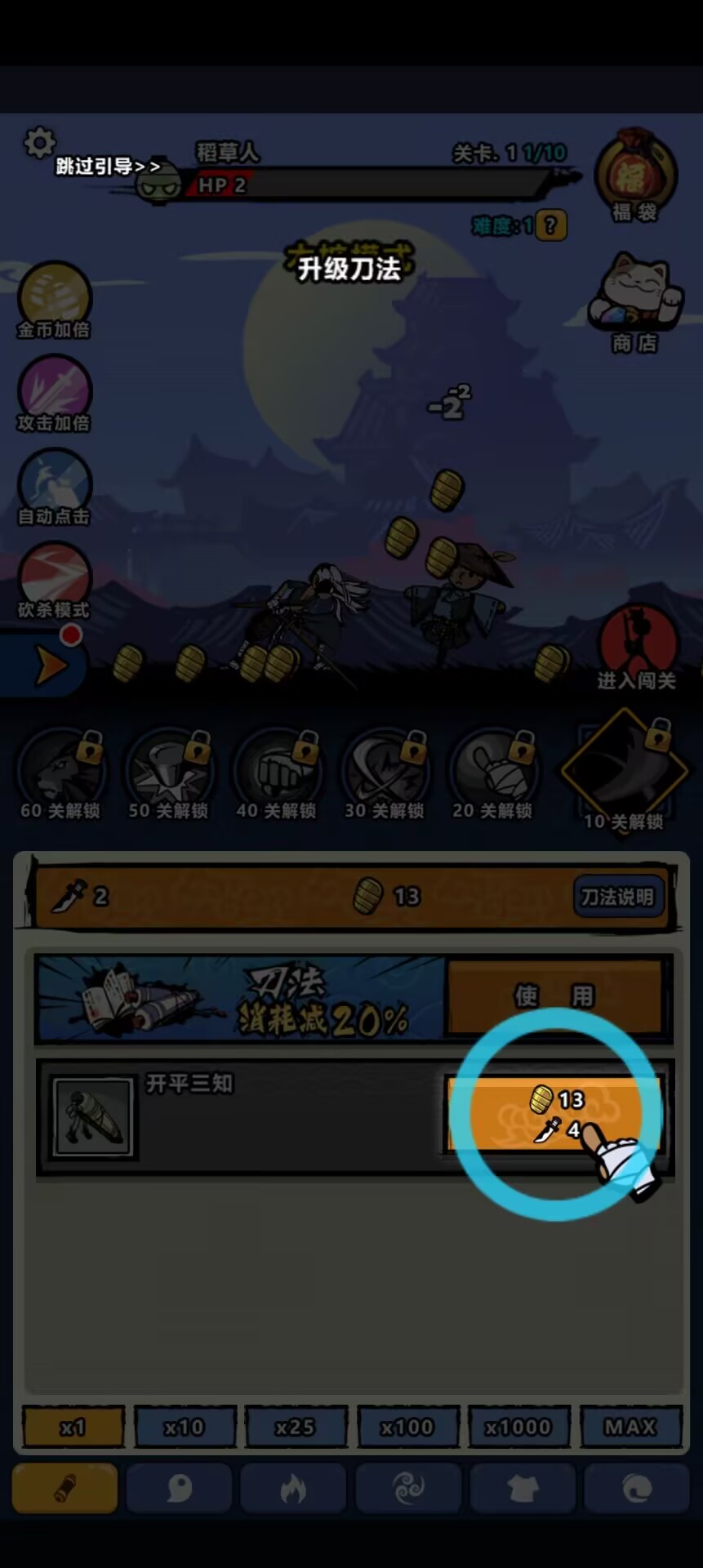The height and width of the screenshot is (1568, 703).
Task: Enable 自动点击 auto tap
Action: tap(54, 488)
